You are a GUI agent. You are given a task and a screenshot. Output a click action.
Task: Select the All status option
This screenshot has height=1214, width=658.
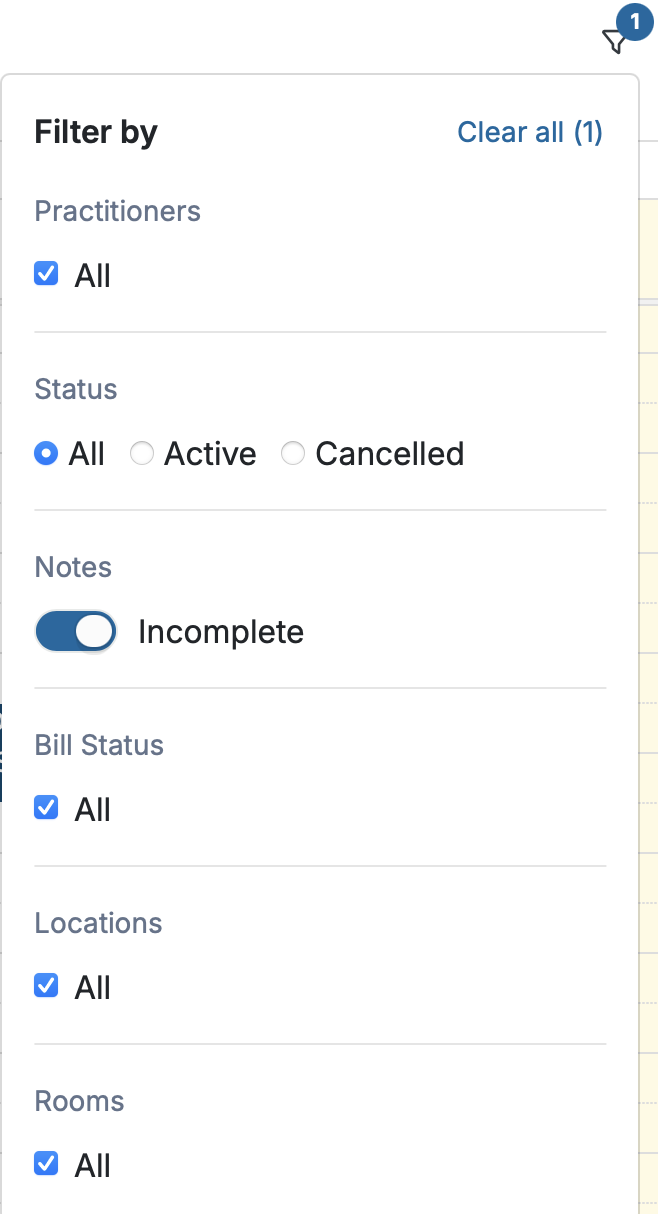point(46,454)
